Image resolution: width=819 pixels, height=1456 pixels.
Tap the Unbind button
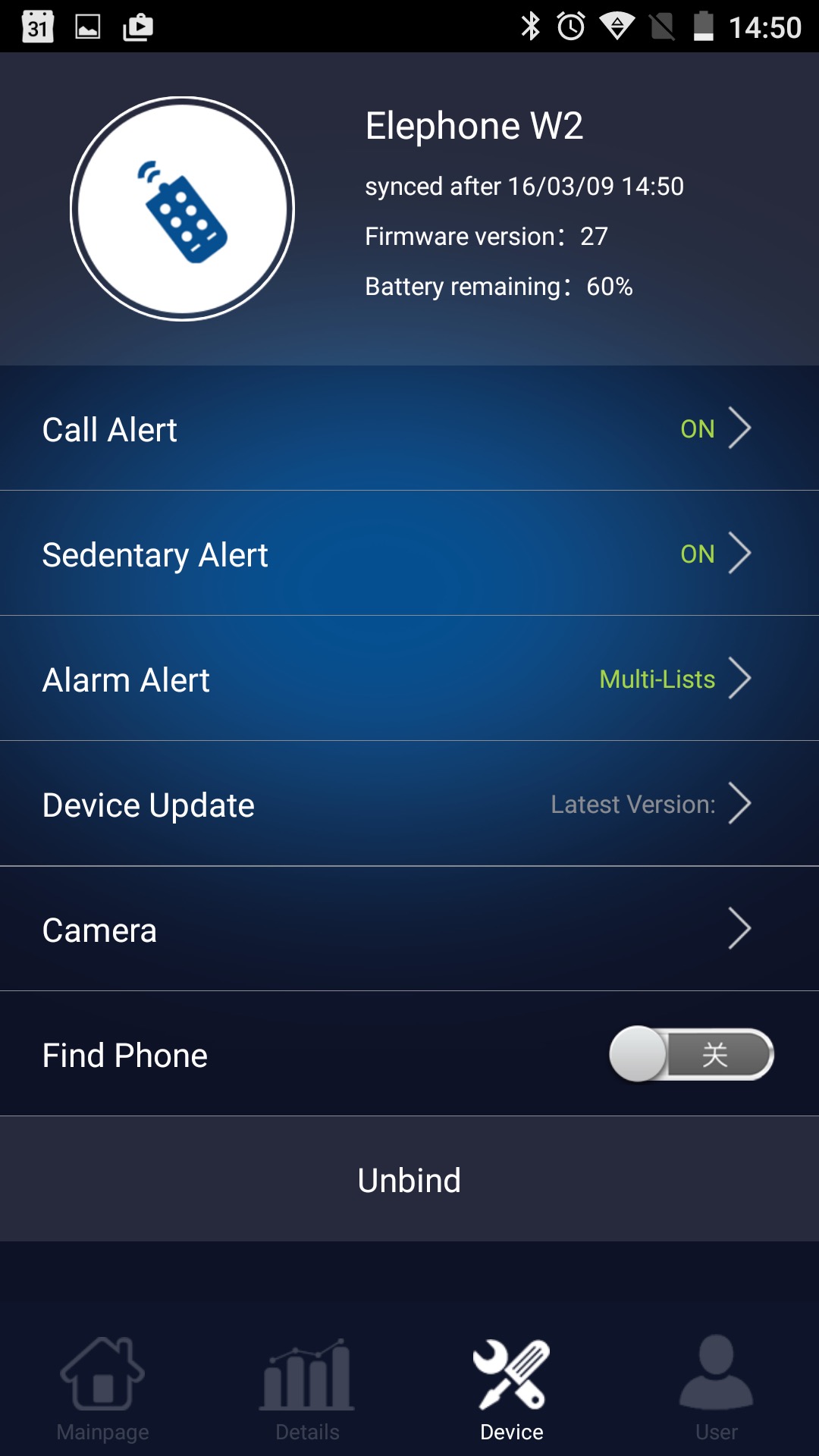(409, 1180)
